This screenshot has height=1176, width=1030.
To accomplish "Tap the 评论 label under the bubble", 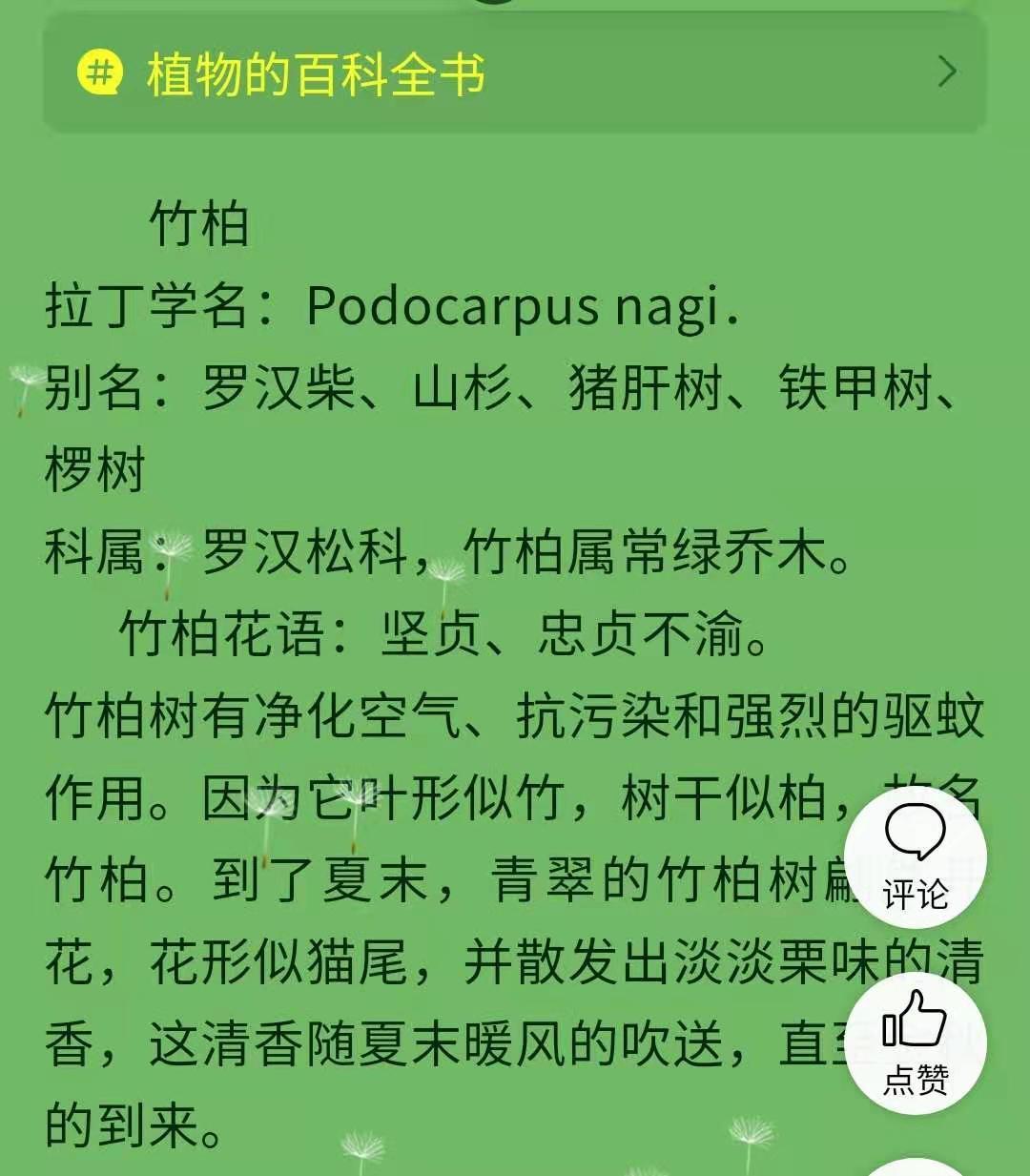I will [x=918, y=894].
